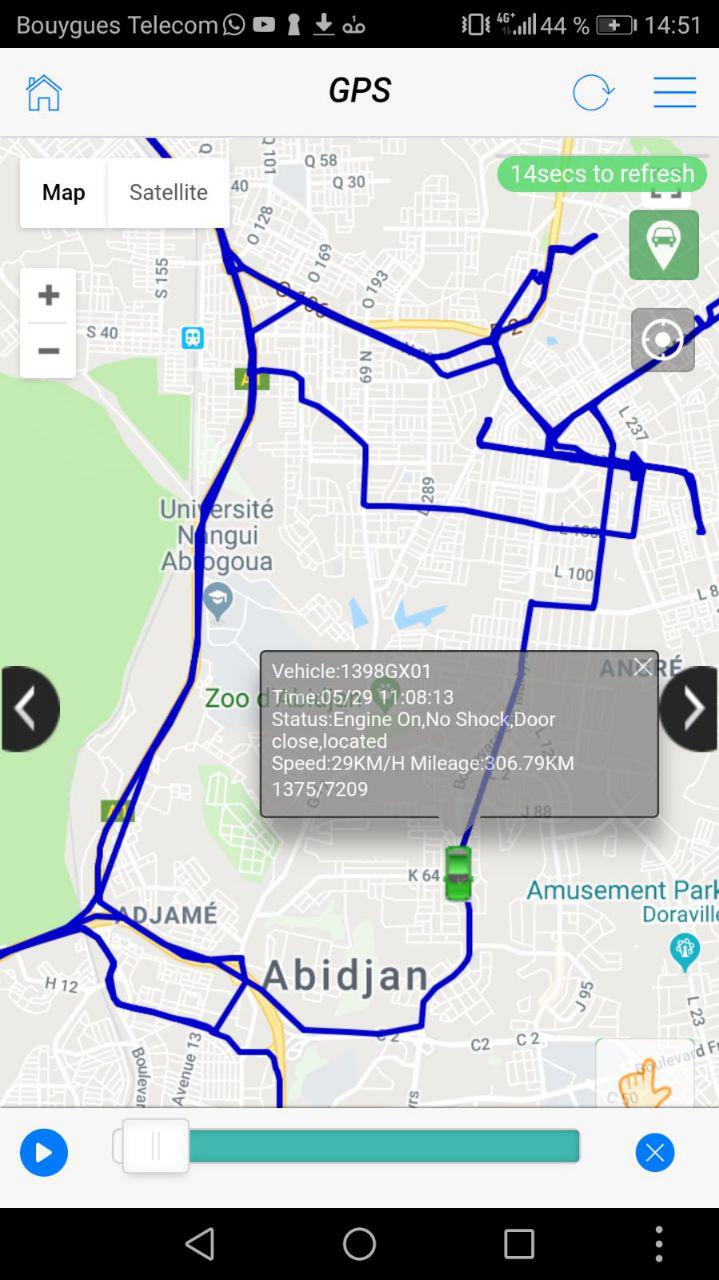
Task: Tap the green vehicle marker
Action: tap(458, 873)
